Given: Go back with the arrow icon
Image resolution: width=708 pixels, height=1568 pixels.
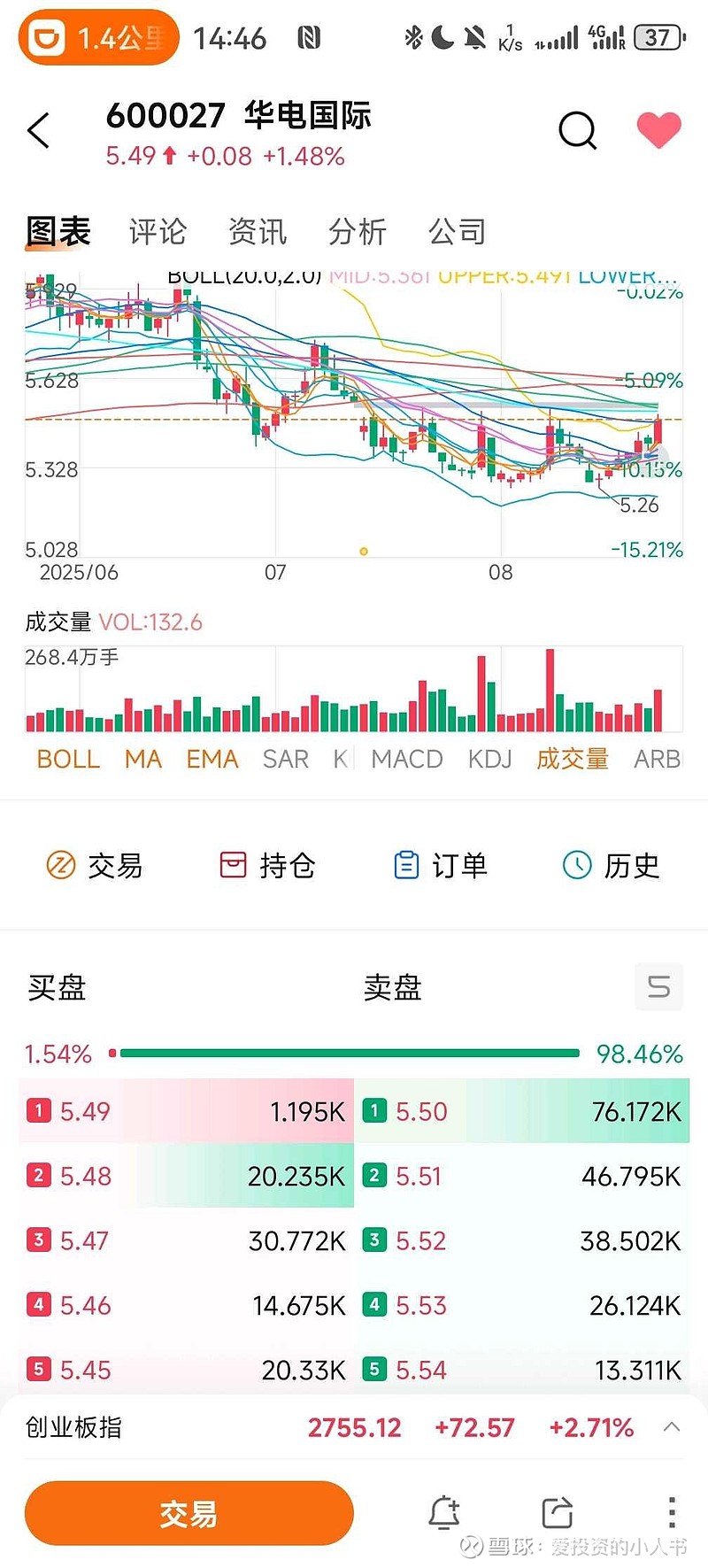Looking at the screenshot, I should [39, 131].
